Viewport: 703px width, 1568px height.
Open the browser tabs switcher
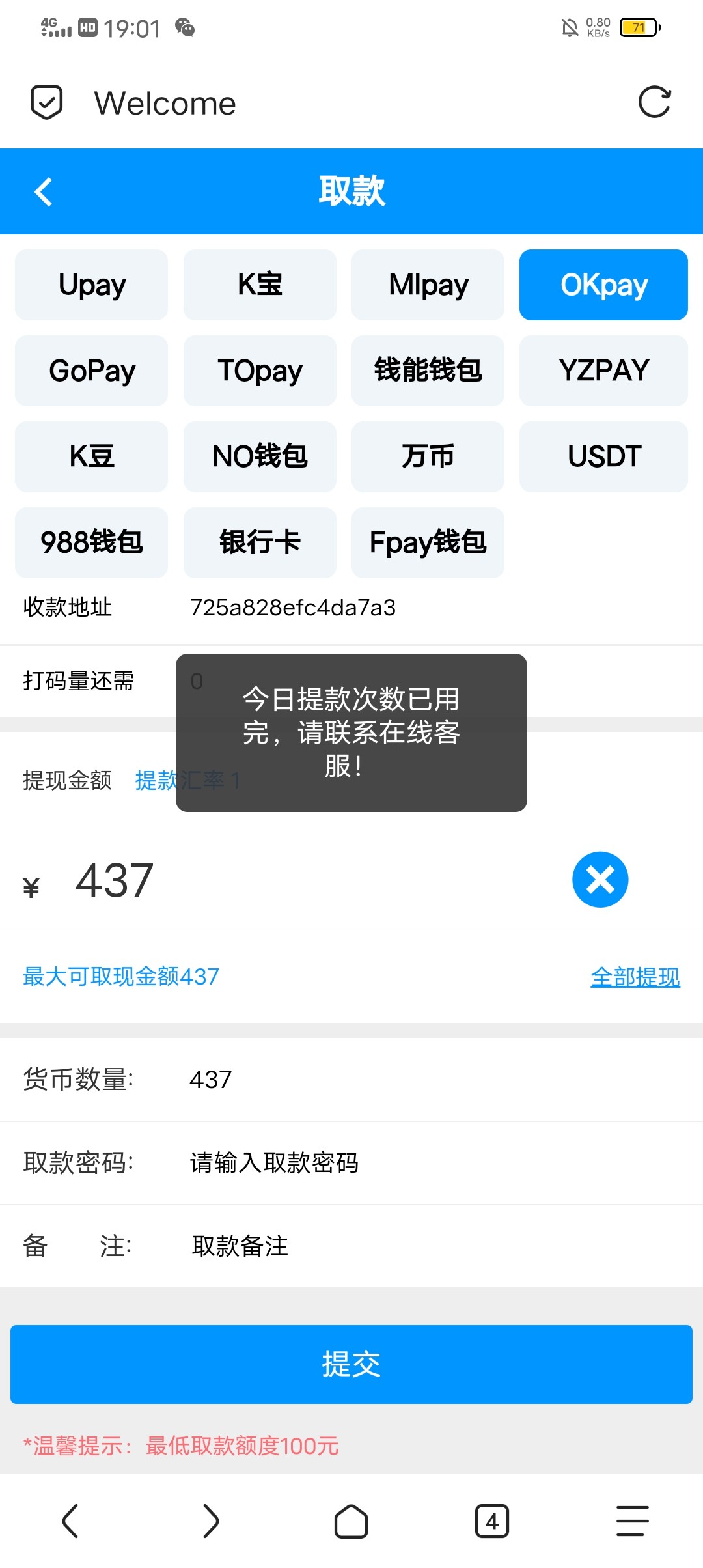coord(492,1521)
